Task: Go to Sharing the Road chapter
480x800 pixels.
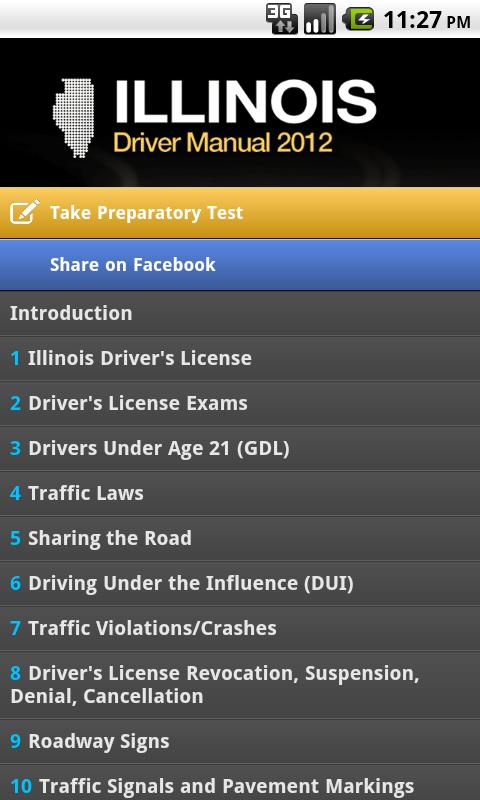Action: tap(240, 538)
